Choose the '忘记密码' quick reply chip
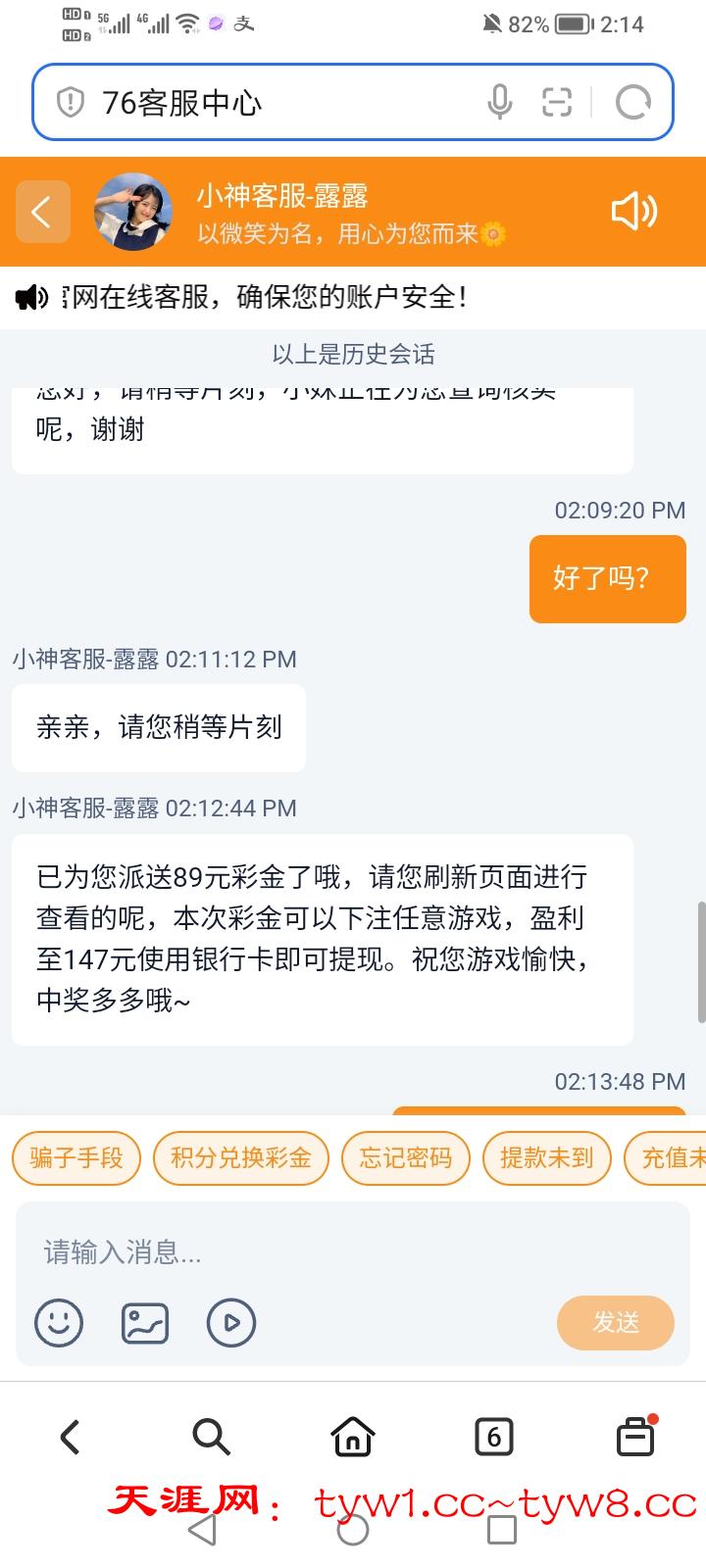Viewport: 706px width, 1568px height. (406, 1158)
